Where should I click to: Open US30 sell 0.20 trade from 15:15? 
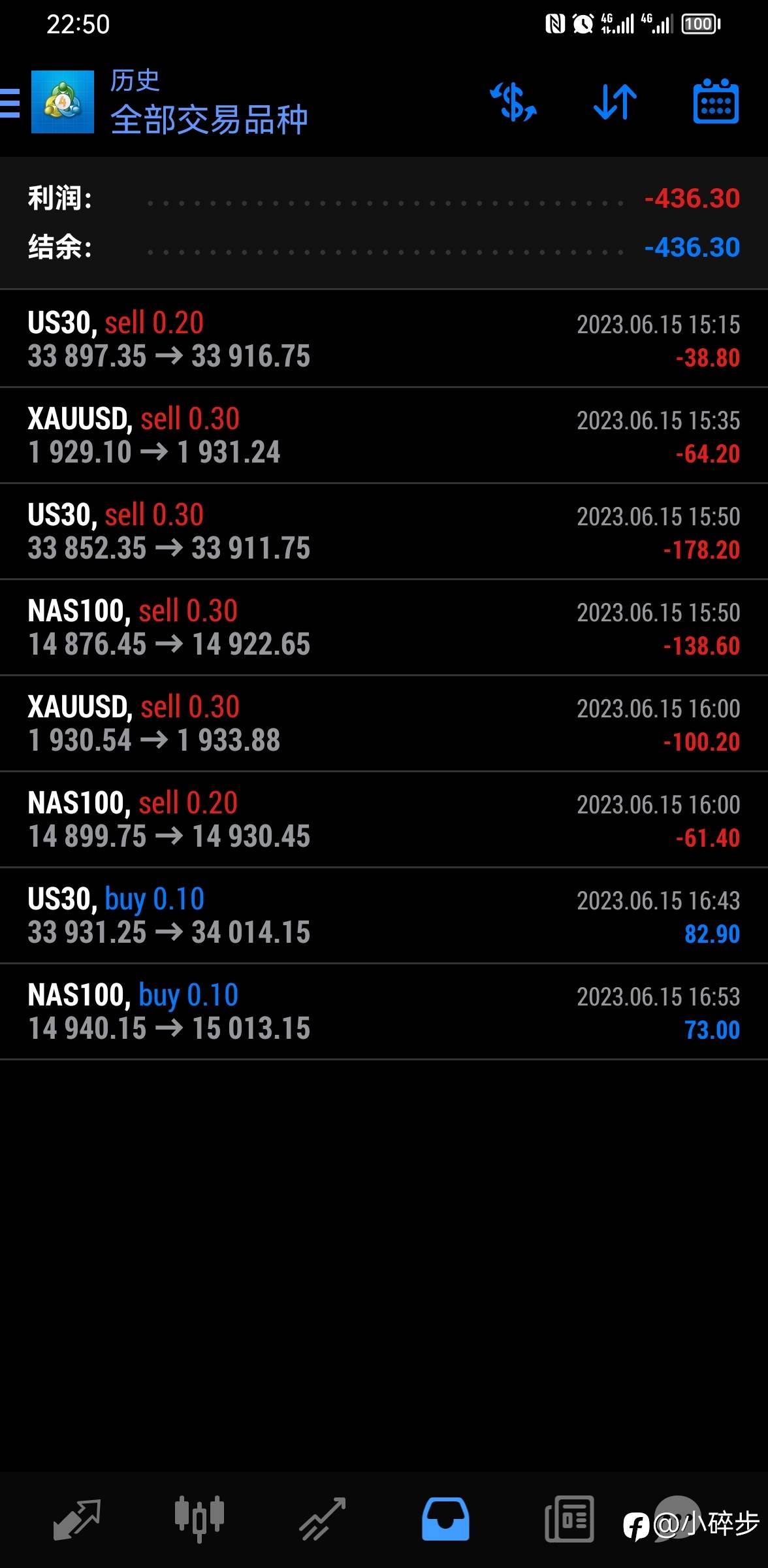384,339
